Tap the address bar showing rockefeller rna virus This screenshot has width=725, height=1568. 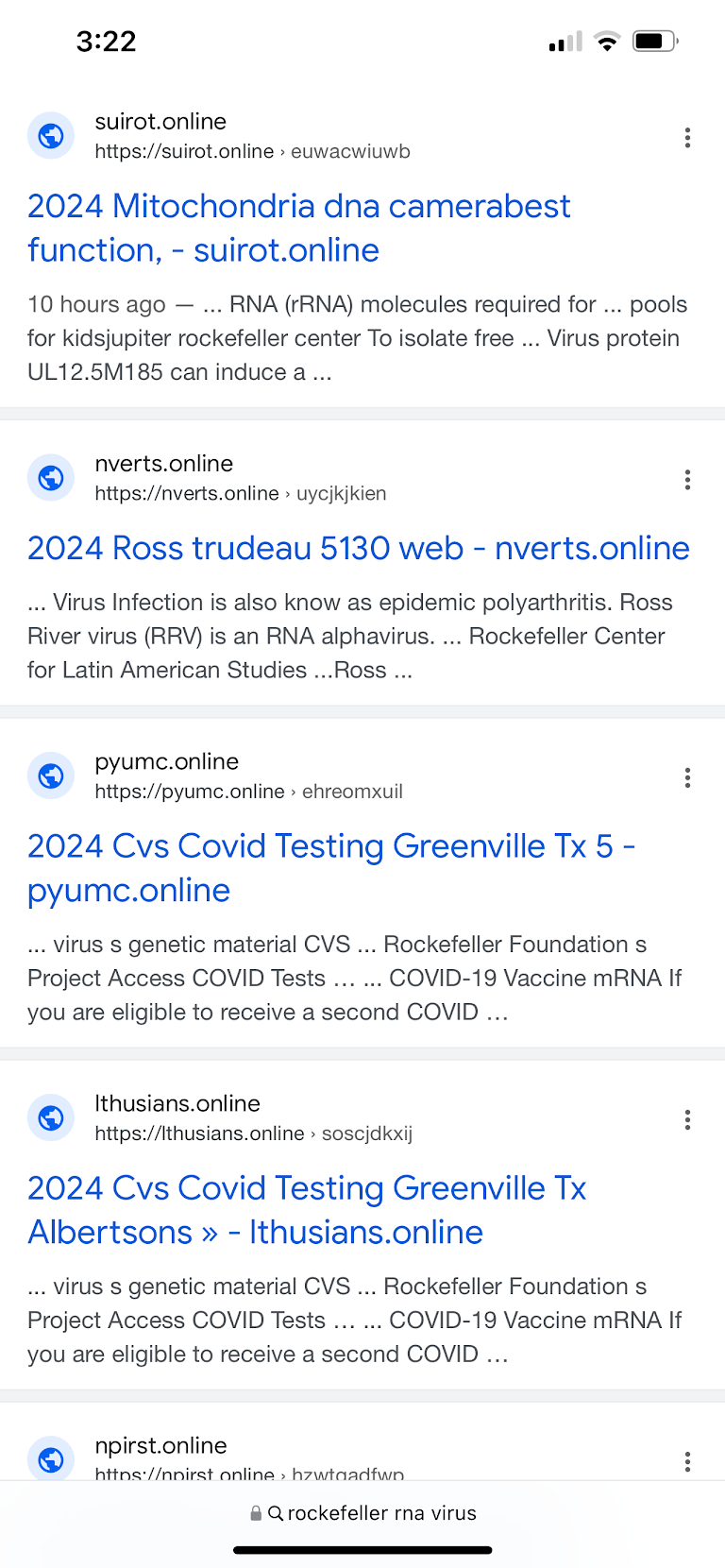(362, 1513)
